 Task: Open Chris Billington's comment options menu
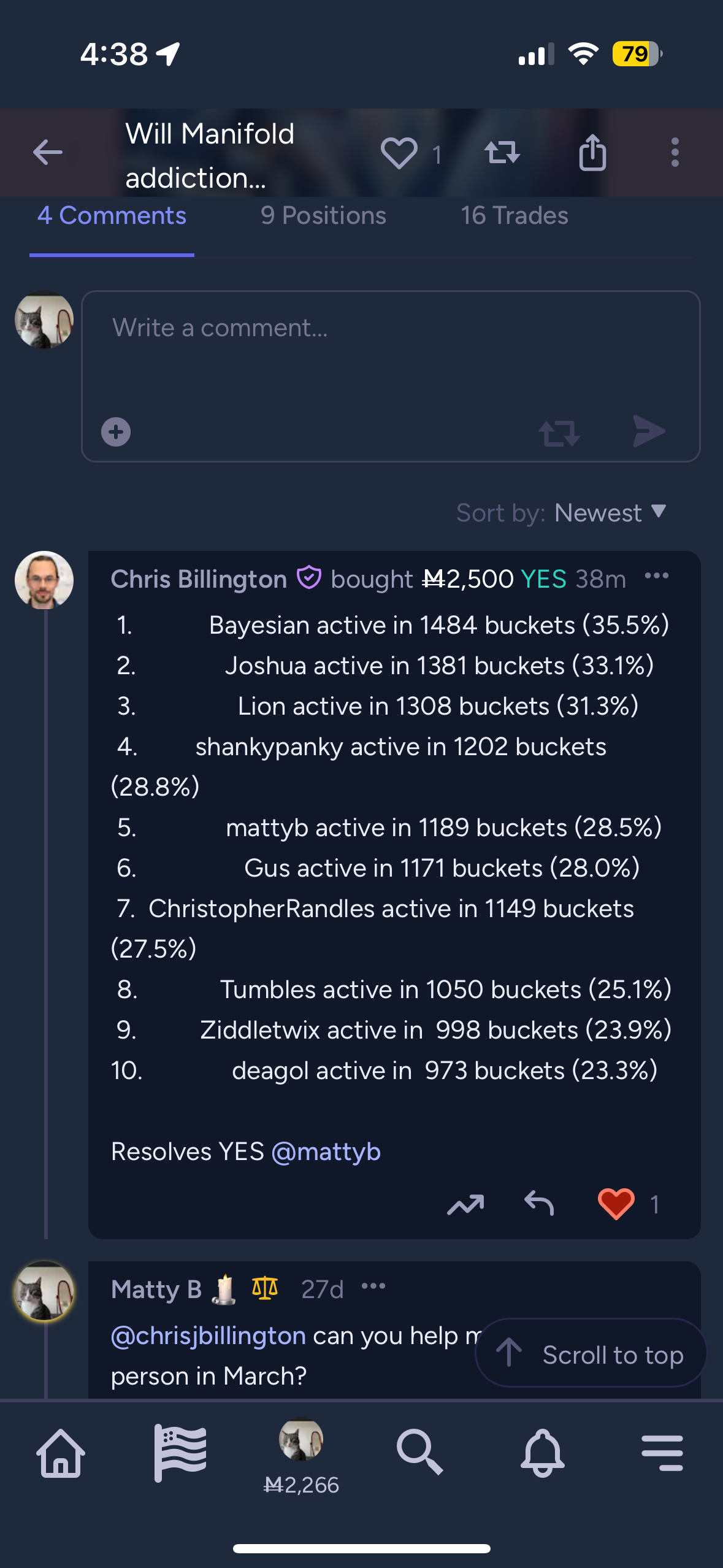(x=656, y=576)
